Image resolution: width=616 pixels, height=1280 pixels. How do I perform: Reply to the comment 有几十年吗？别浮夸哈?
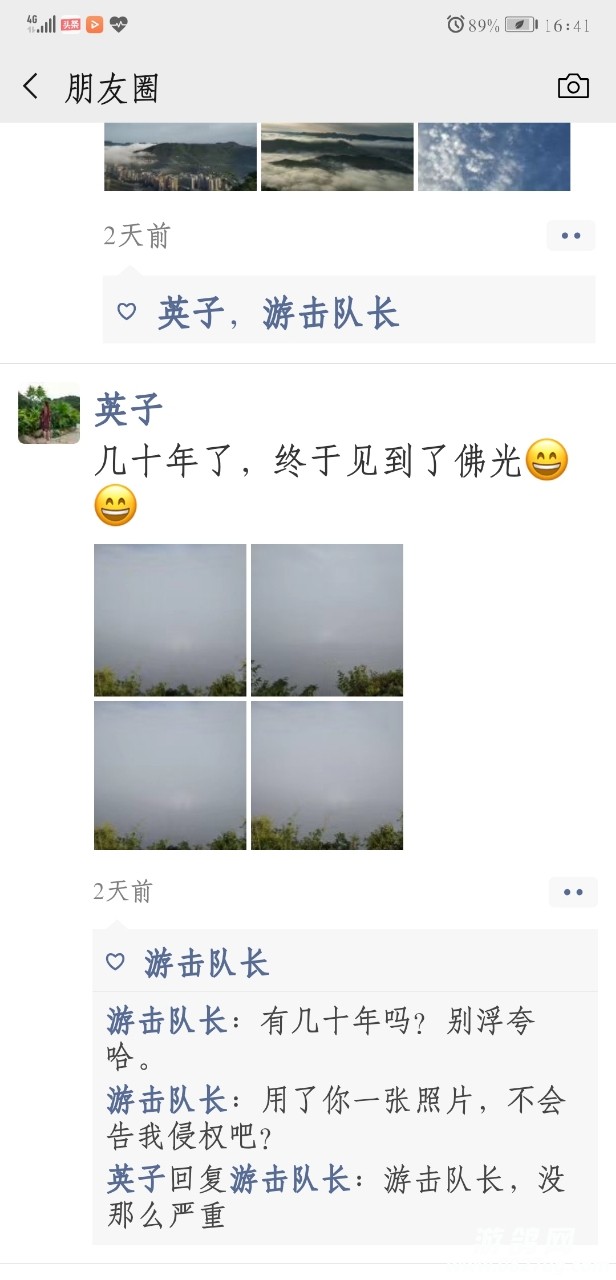coord(400,1023)
